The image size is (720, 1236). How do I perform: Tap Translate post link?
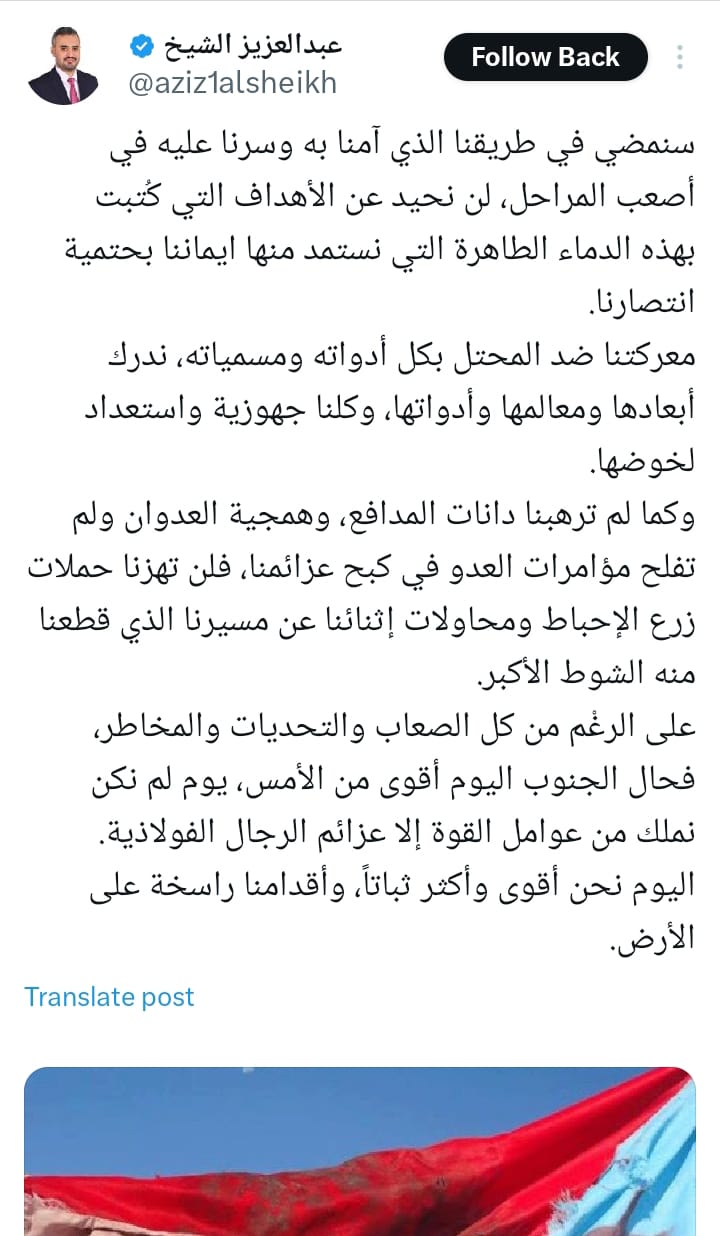click(x=109, y=997)
